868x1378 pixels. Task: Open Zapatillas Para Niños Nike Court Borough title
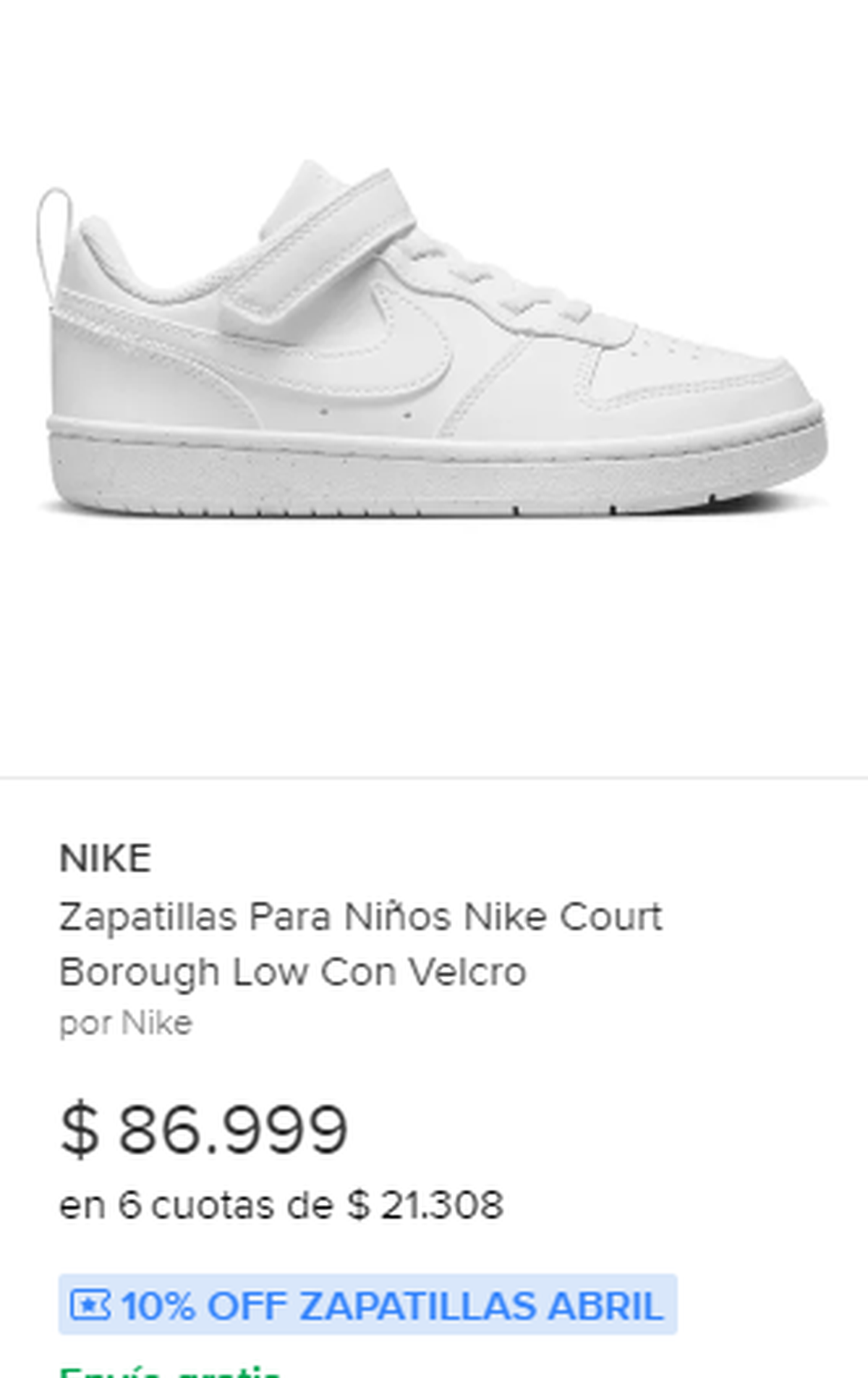click(360, 944)
